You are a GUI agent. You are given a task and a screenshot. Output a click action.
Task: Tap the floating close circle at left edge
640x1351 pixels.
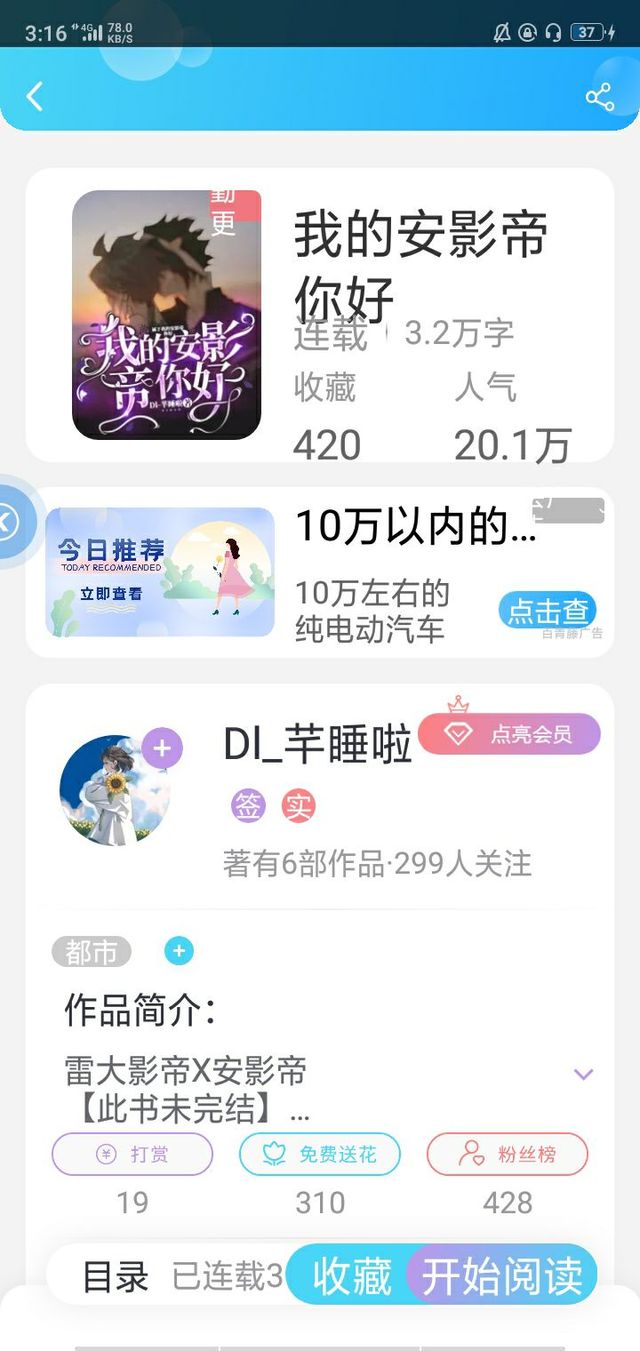coord(10,522)
